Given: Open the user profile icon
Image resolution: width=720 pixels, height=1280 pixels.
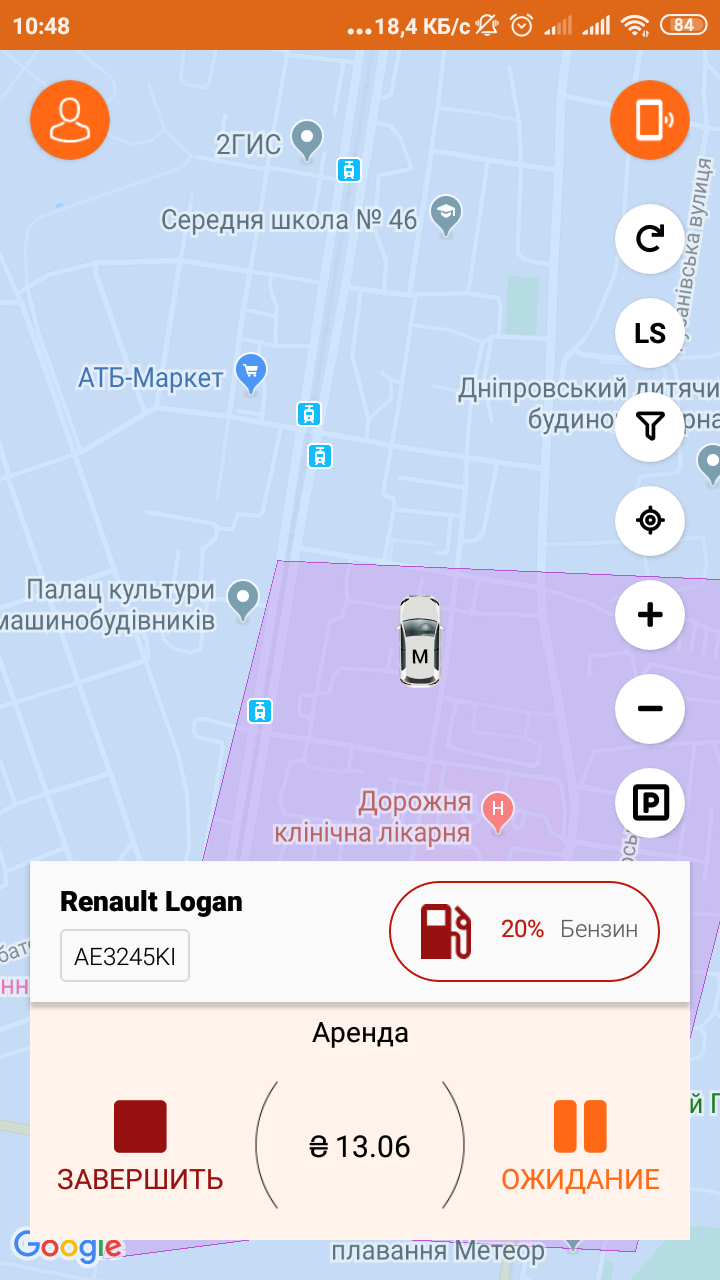Looking at the screenshot, I should (69, 119).
